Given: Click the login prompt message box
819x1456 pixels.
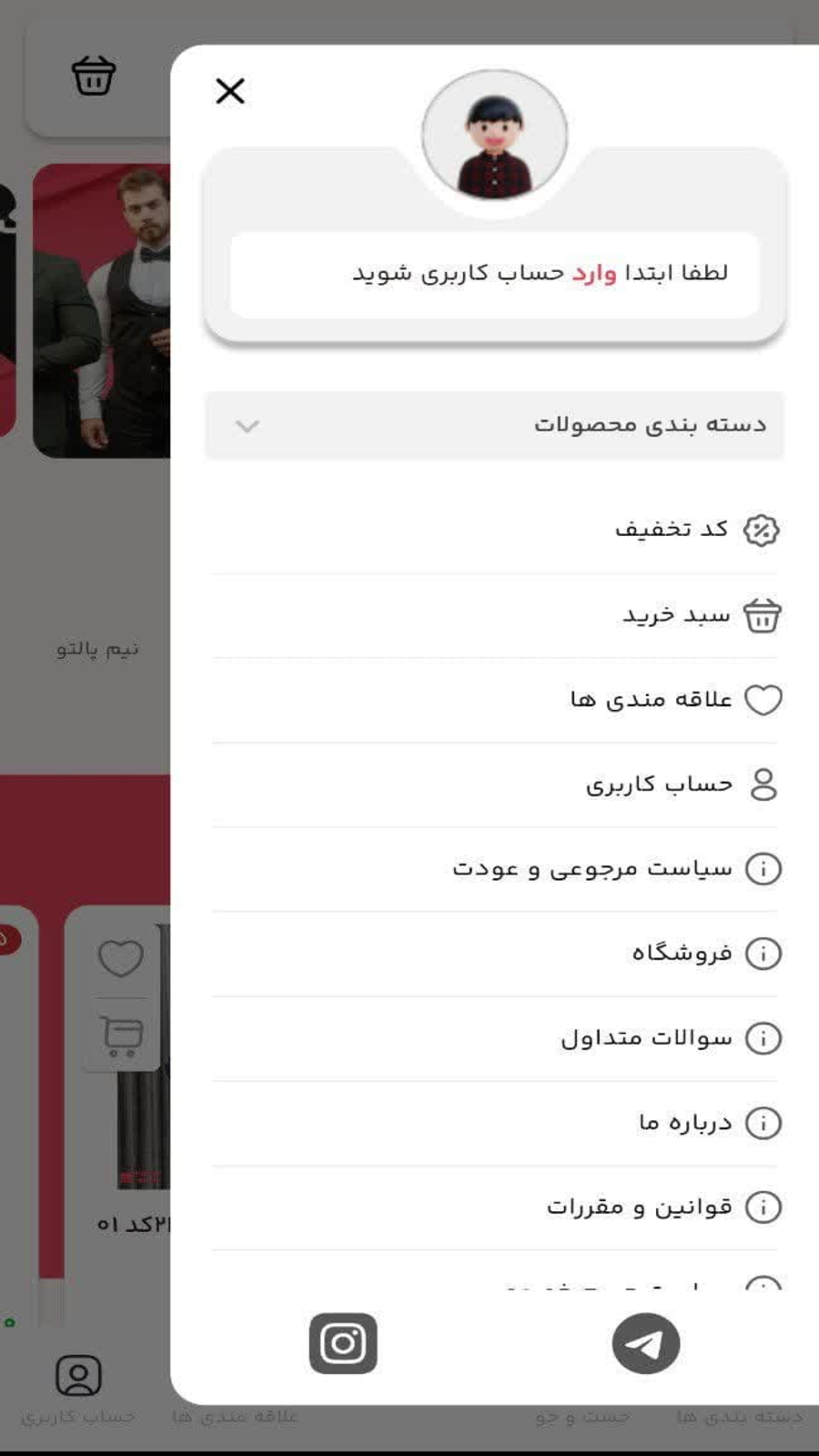Looking at the screenshot, I should (x=496, y=271).
